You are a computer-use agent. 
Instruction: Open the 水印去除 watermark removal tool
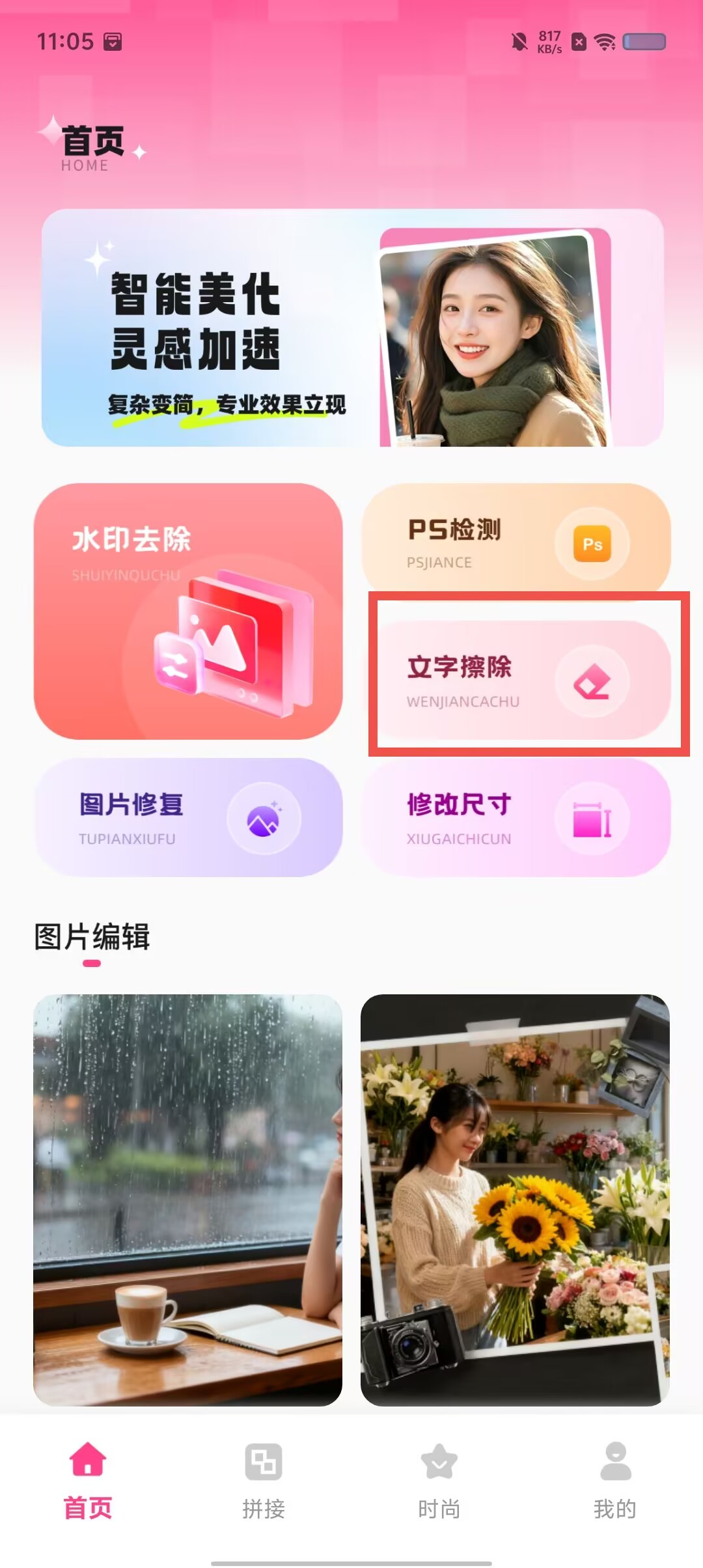click(x=188, y=611)
